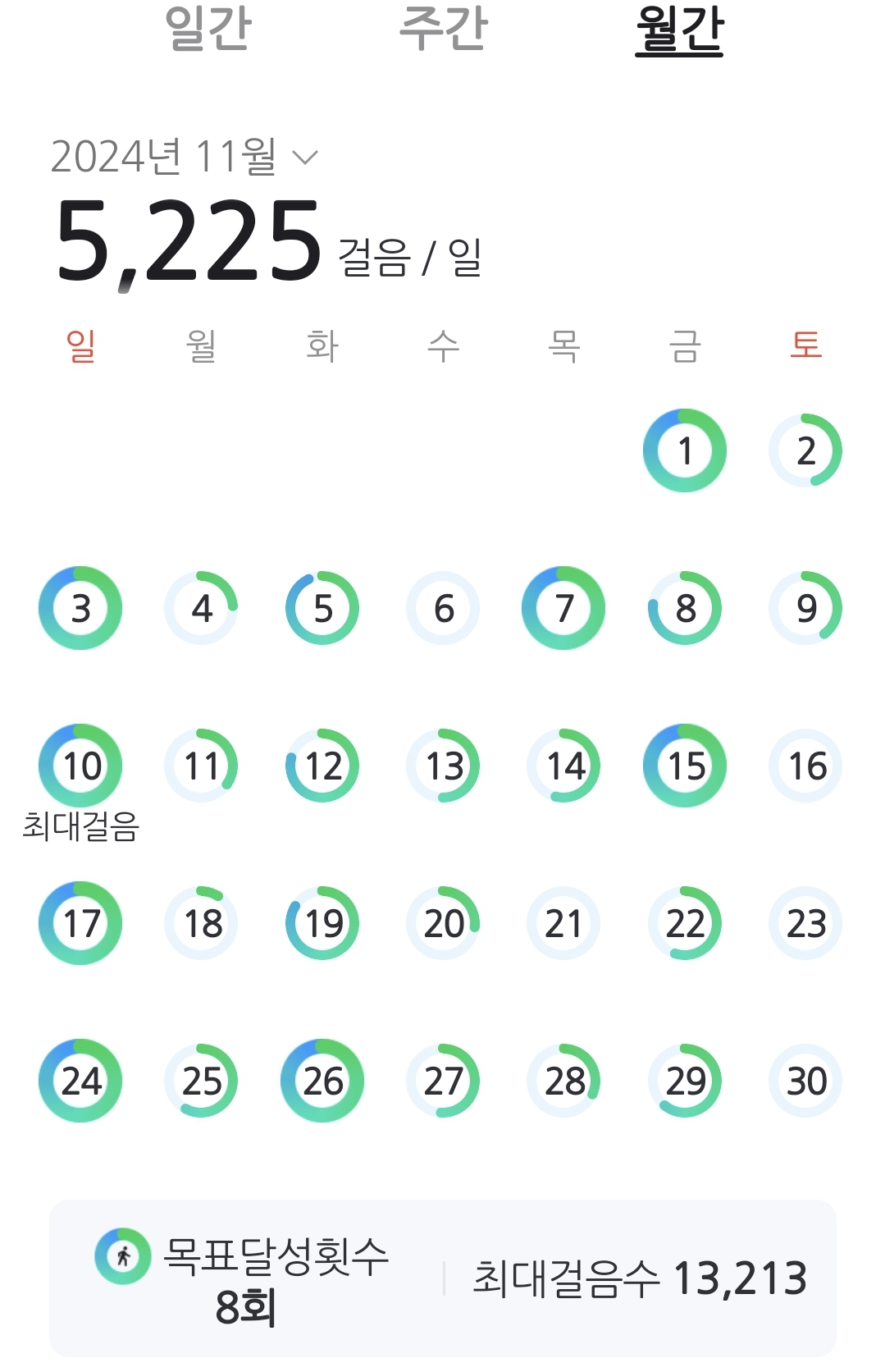Select day 28 on the calendar
Image resolution: width=885 pixels, height=1372 pixels.
coord(563,1081)
